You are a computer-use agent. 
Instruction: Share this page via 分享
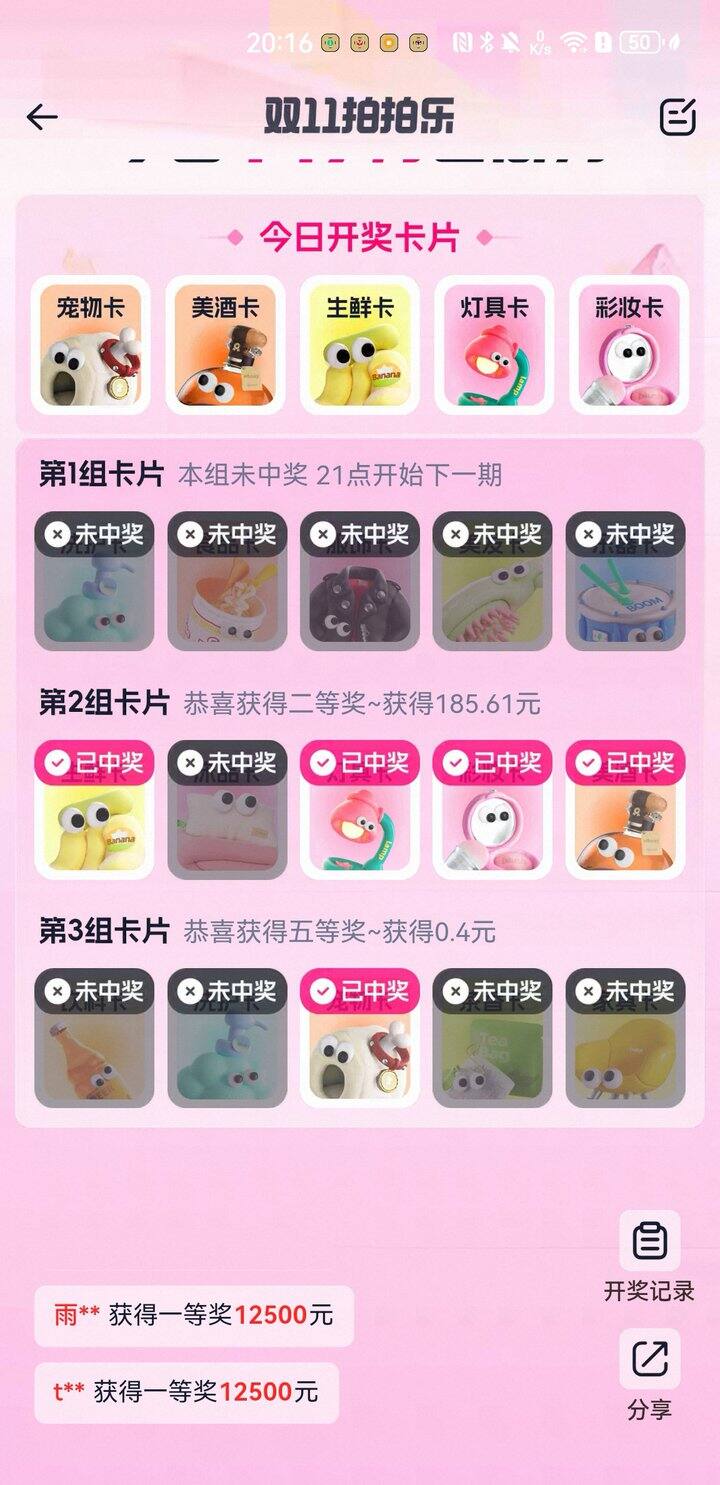tap(649, 1374)
